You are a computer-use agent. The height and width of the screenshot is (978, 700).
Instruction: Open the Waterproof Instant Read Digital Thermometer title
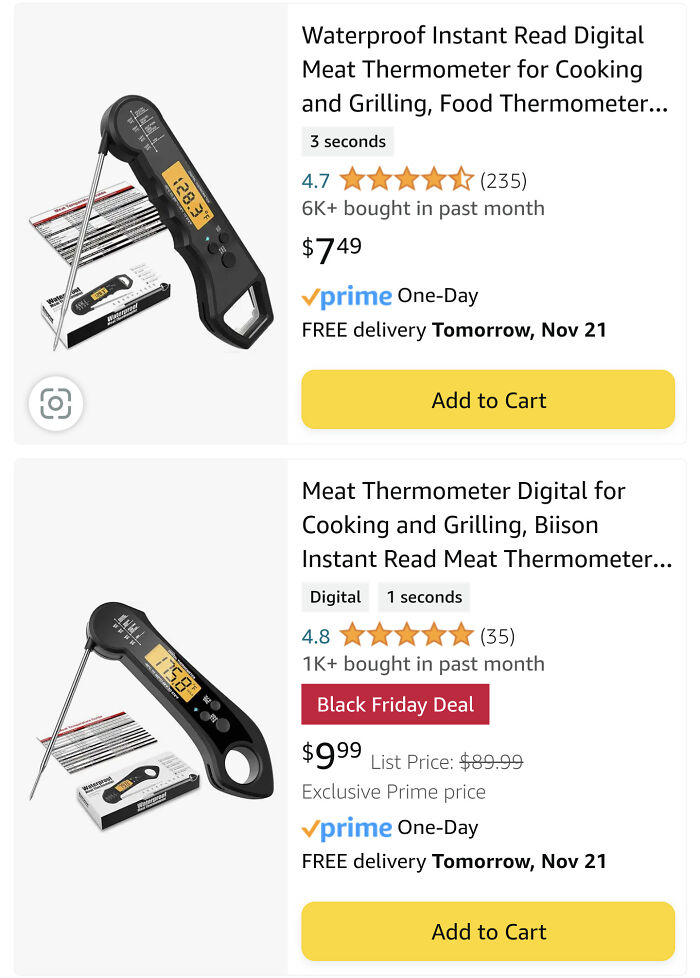point(485,70)
